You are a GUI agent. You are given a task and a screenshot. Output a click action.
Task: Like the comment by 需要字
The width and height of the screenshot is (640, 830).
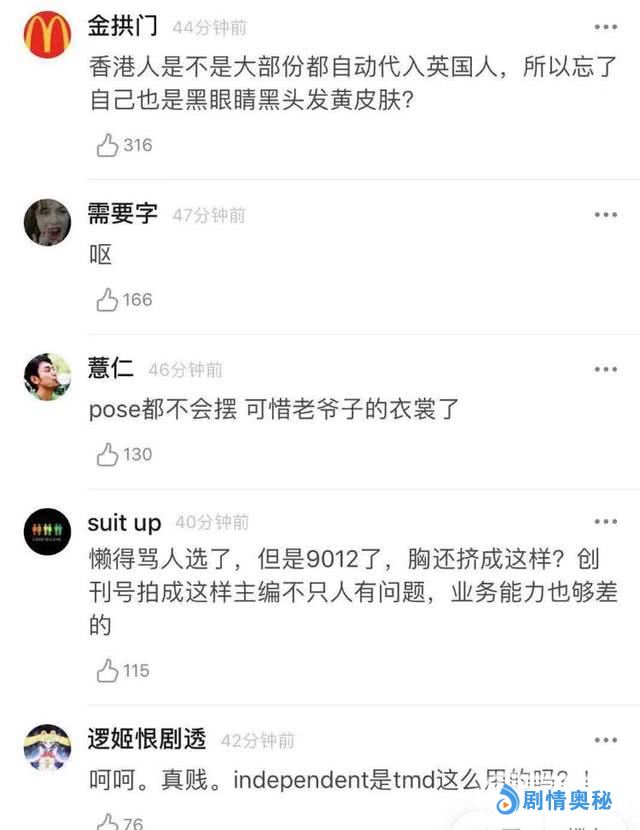click(x=108, y=299)
